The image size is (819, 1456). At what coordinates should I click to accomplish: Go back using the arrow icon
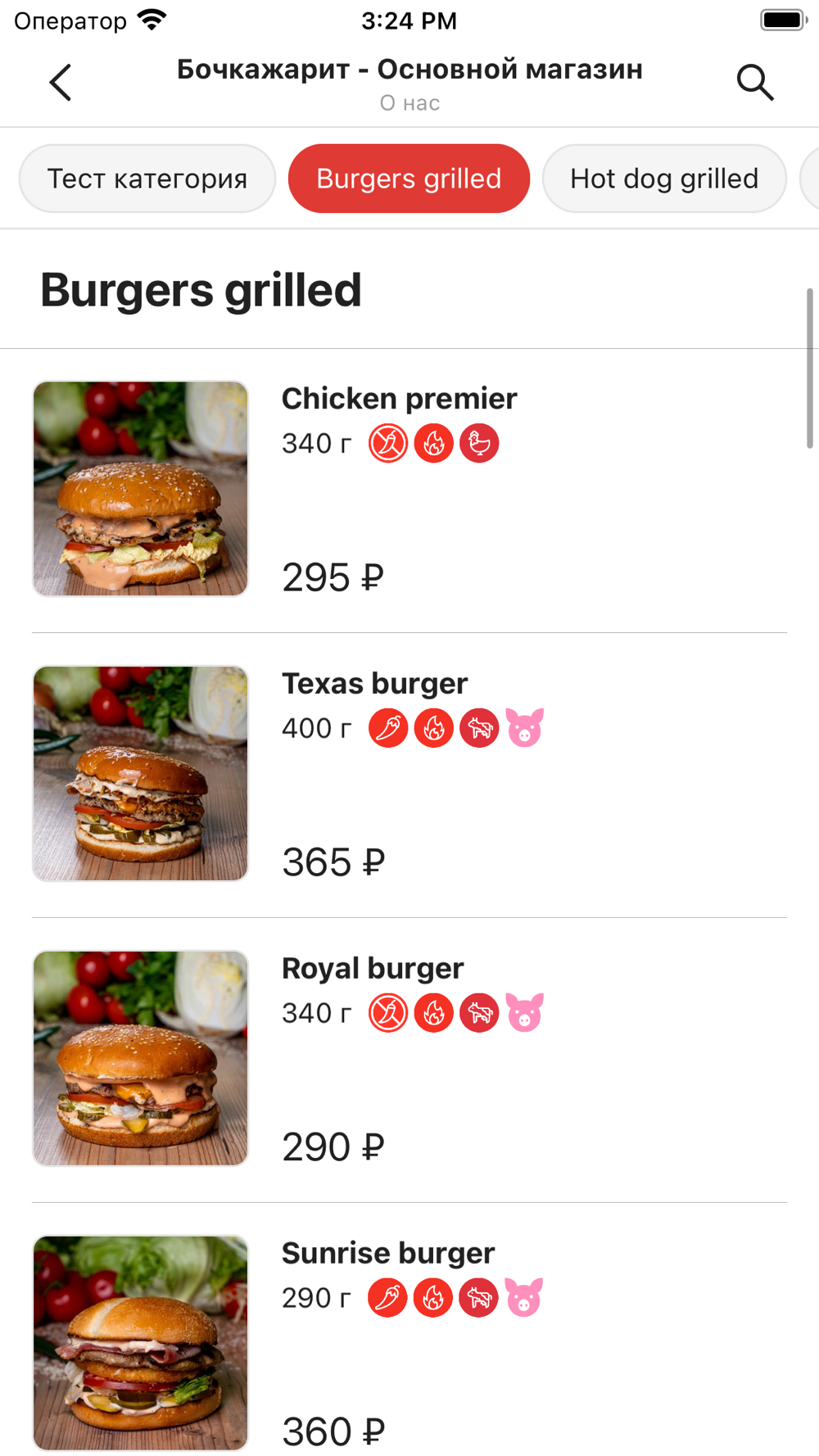click(x=61, y=83)
